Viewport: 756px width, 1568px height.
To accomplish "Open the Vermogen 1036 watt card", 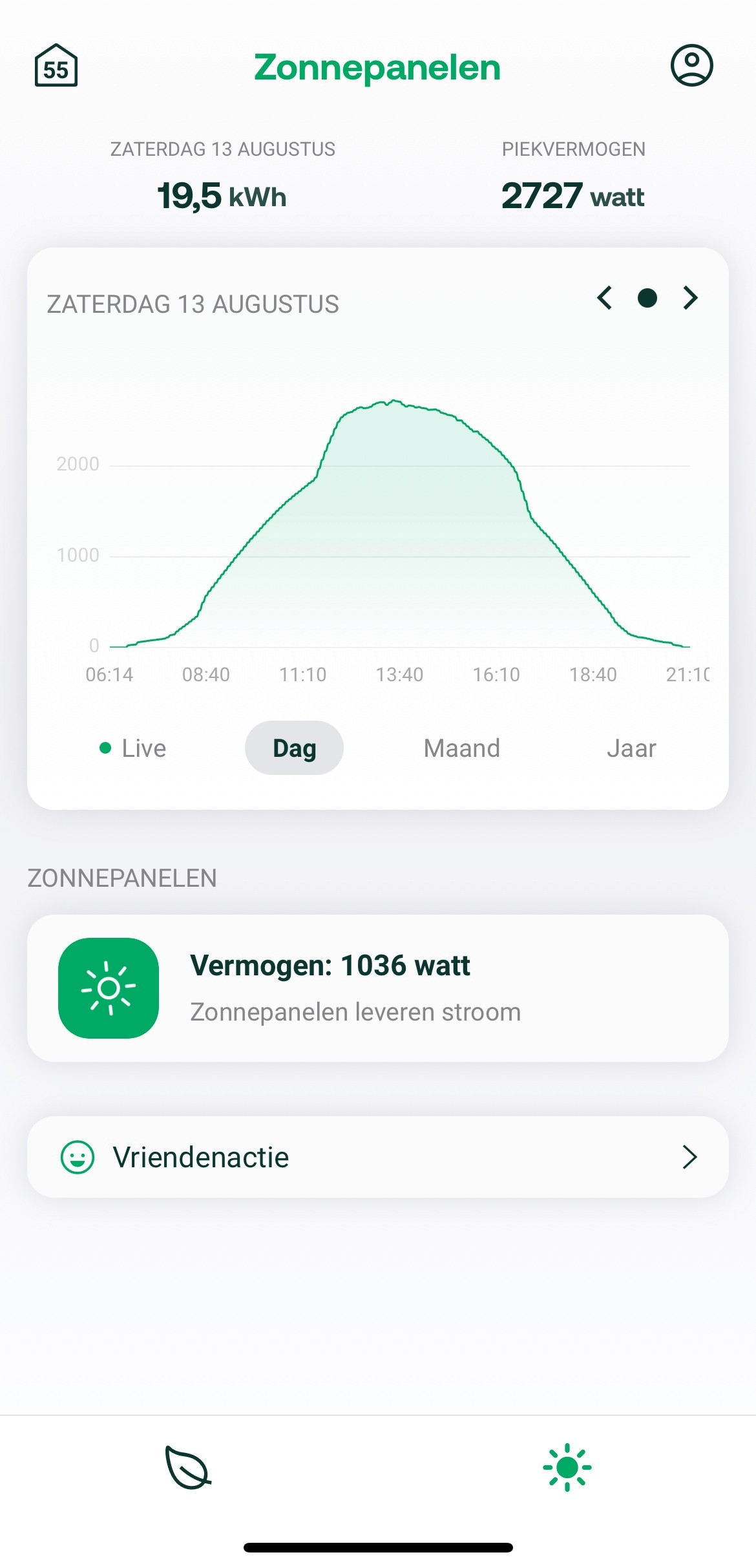I will [378, 988].
